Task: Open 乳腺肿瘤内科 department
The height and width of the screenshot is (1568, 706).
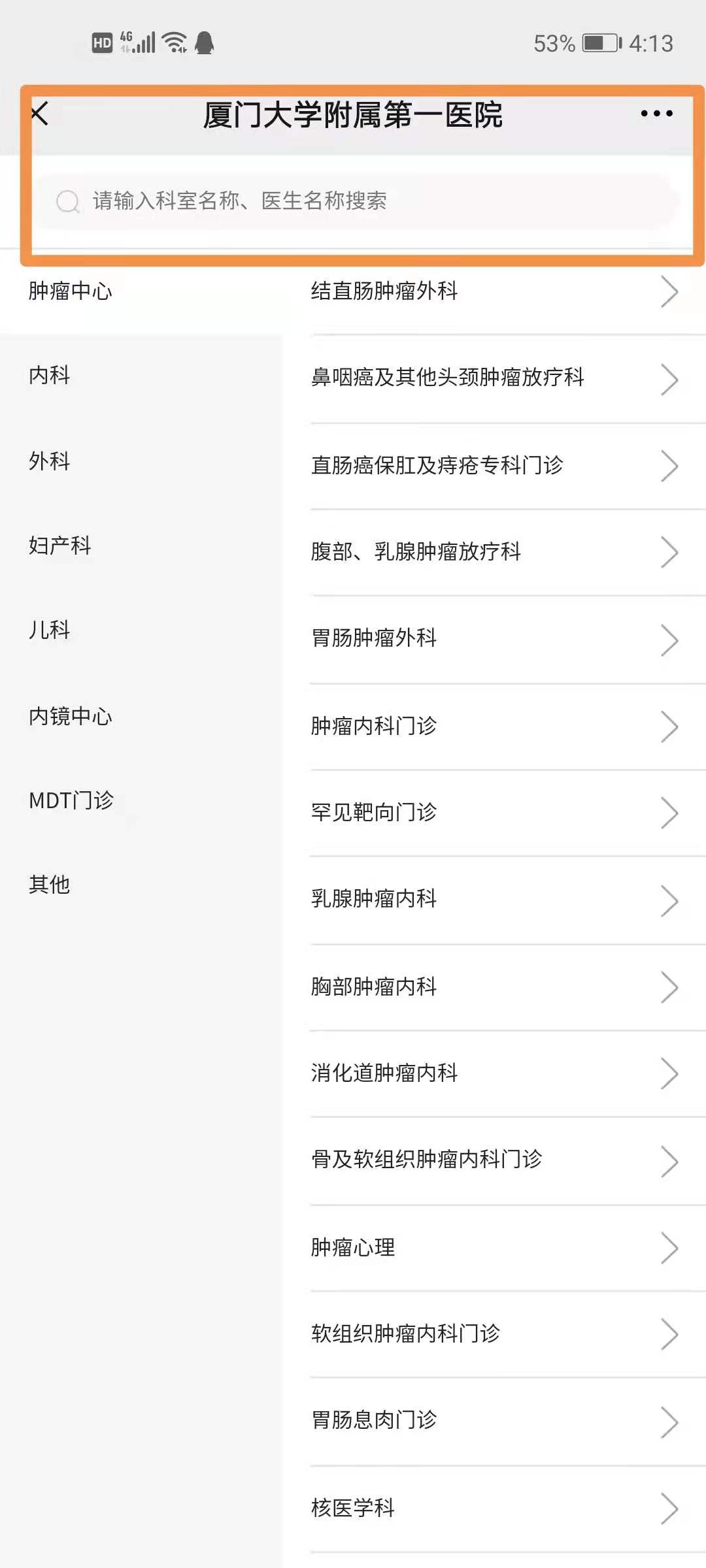Action: (494, 899)
